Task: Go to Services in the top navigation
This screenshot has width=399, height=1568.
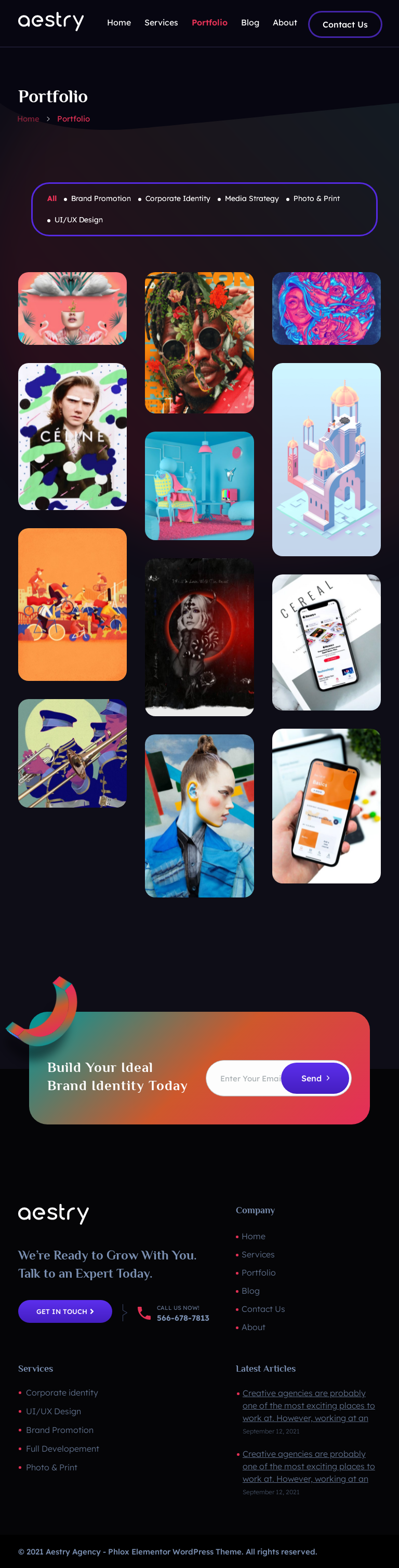Action: click(x=161, y=22)
